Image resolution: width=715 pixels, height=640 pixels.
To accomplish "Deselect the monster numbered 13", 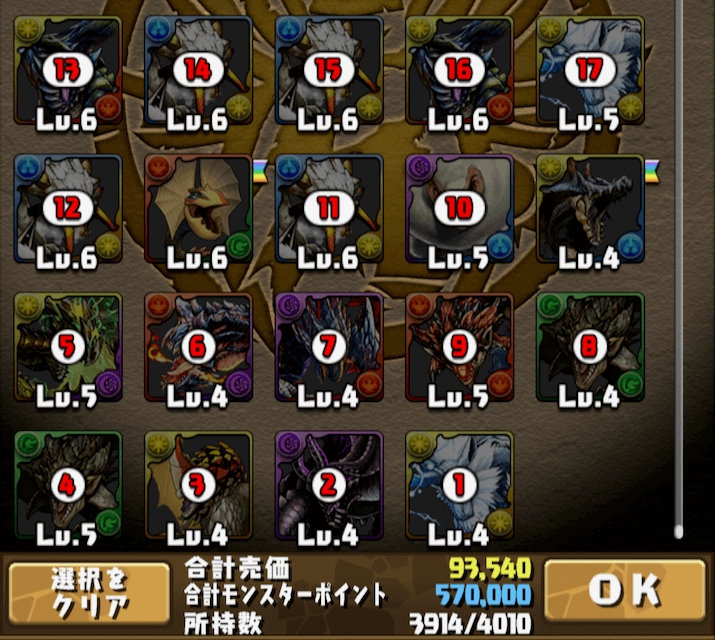I will pos(67,70).
